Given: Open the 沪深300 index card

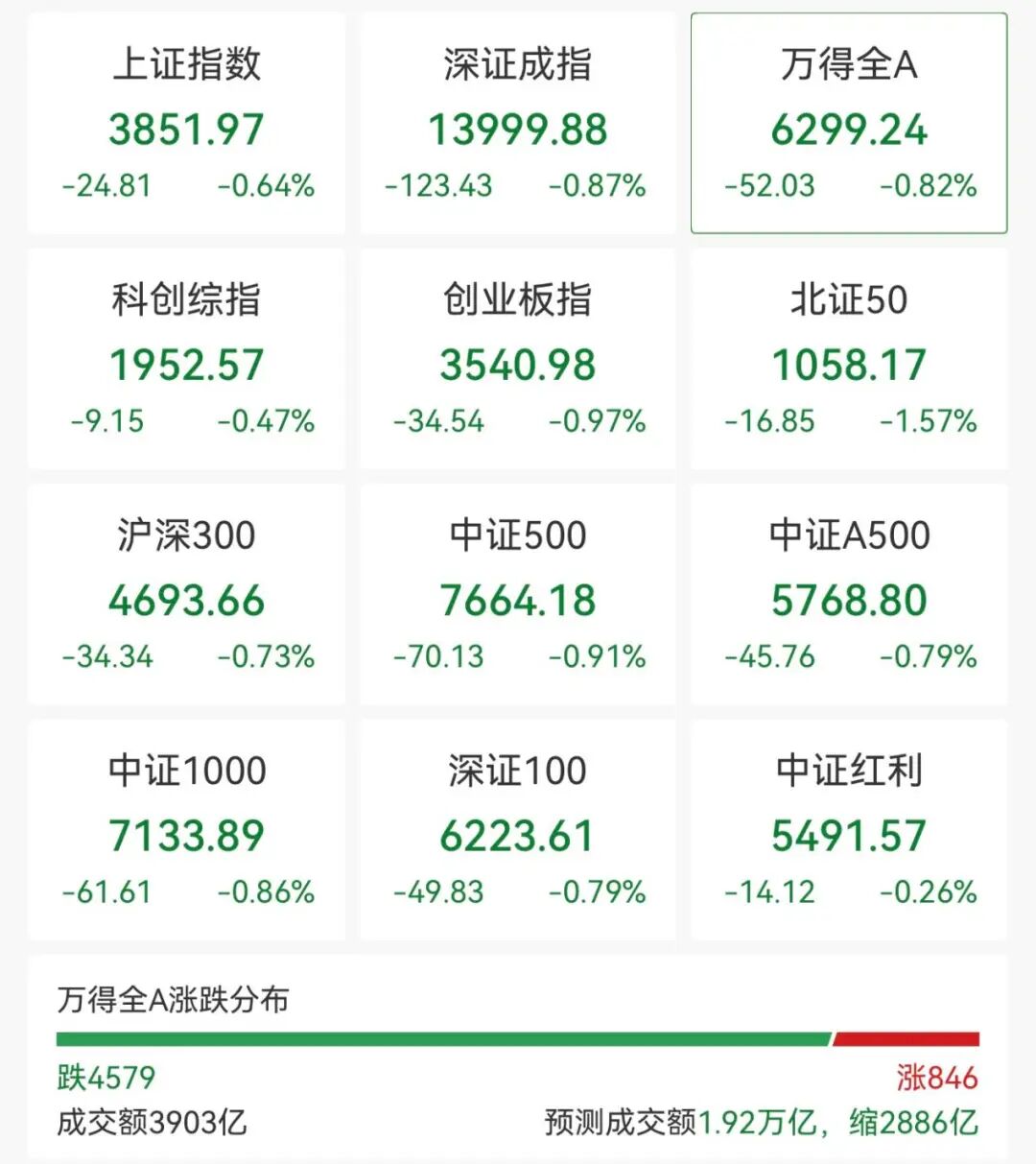Looking at the screenshot, I should [186, 594].
